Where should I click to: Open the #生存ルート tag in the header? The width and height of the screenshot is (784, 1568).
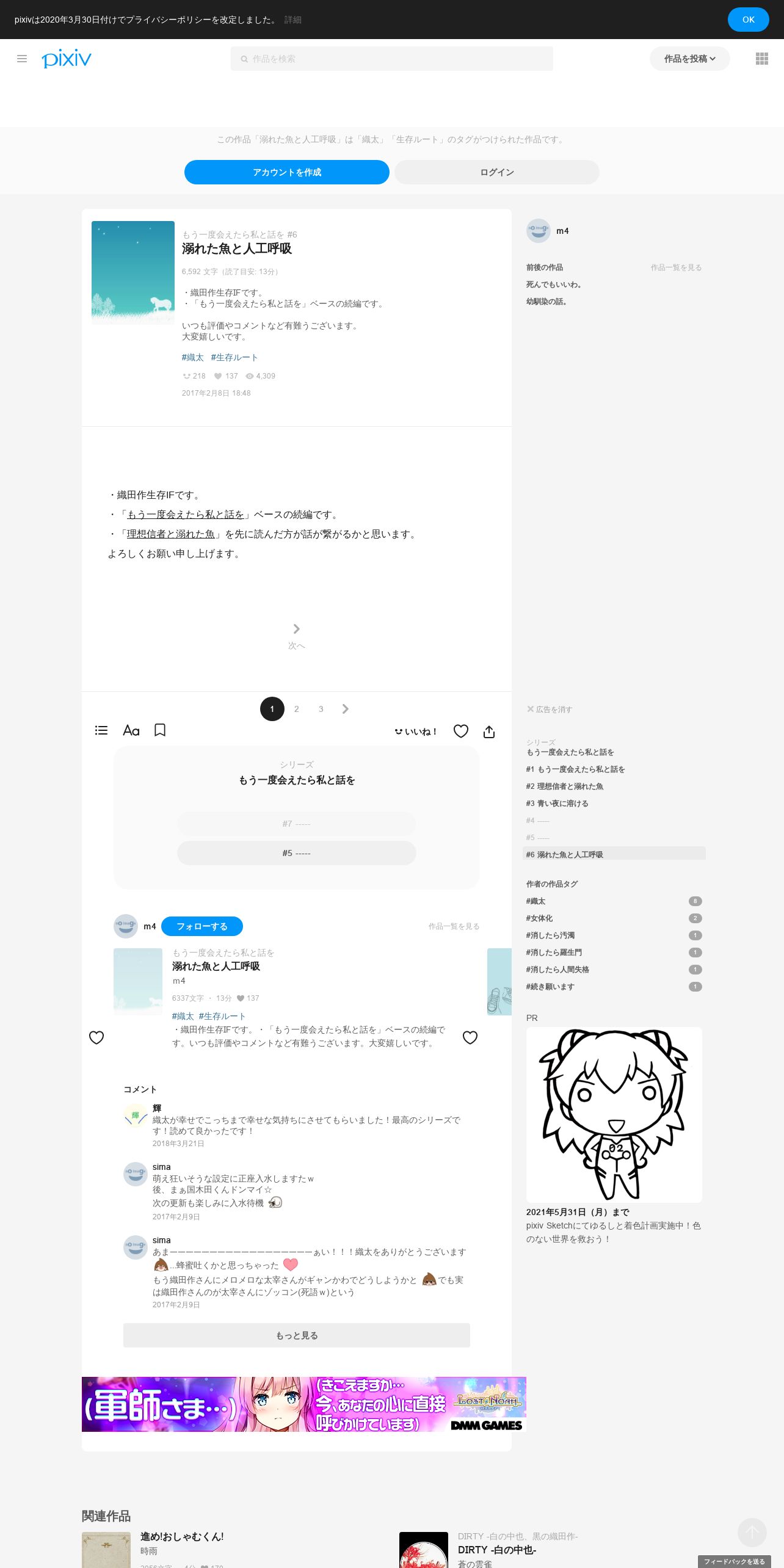click(234, 358)
